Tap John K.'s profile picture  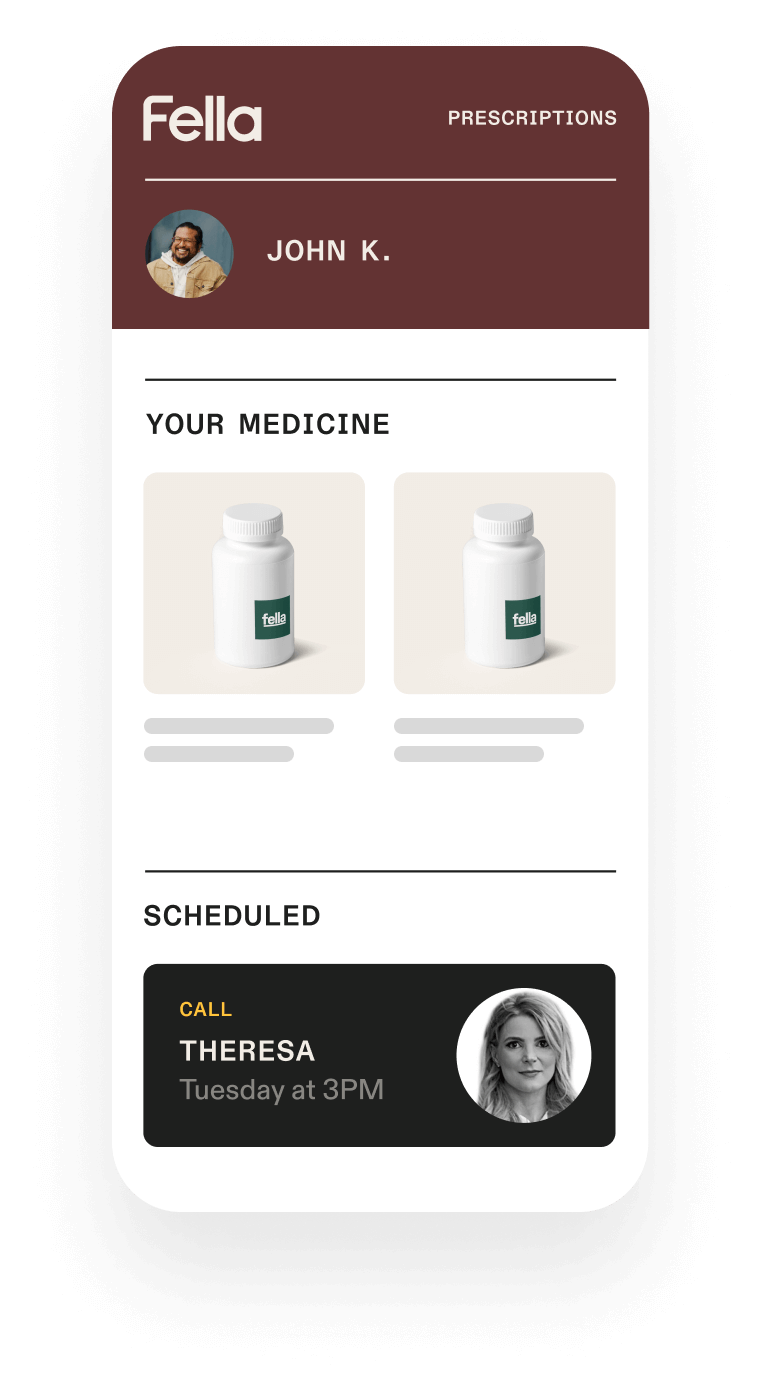(x=190, y=252)
